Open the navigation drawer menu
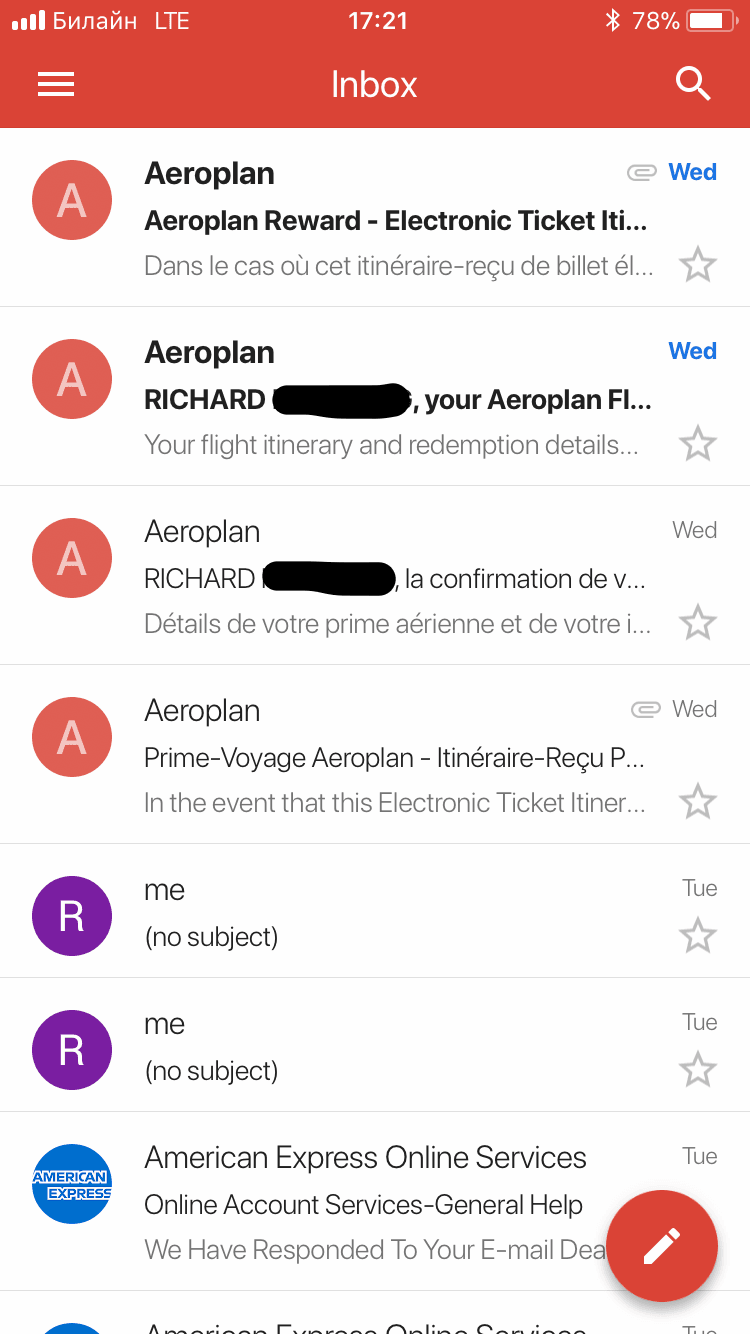Image resolution: width=750 pixels, height=1334 pixels. coord(56,85)
